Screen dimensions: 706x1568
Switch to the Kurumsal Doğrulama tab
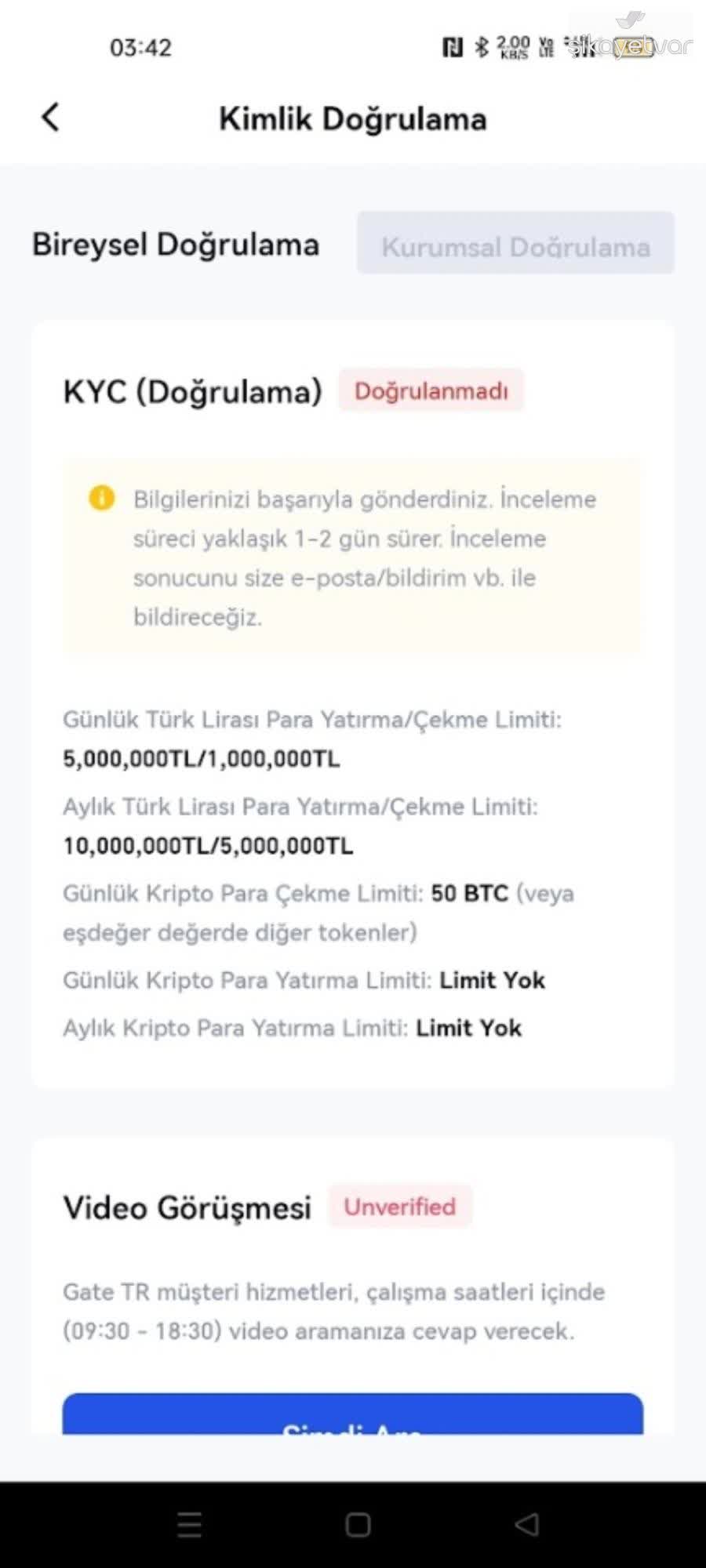pyautogui.click(x=515, y=246)
